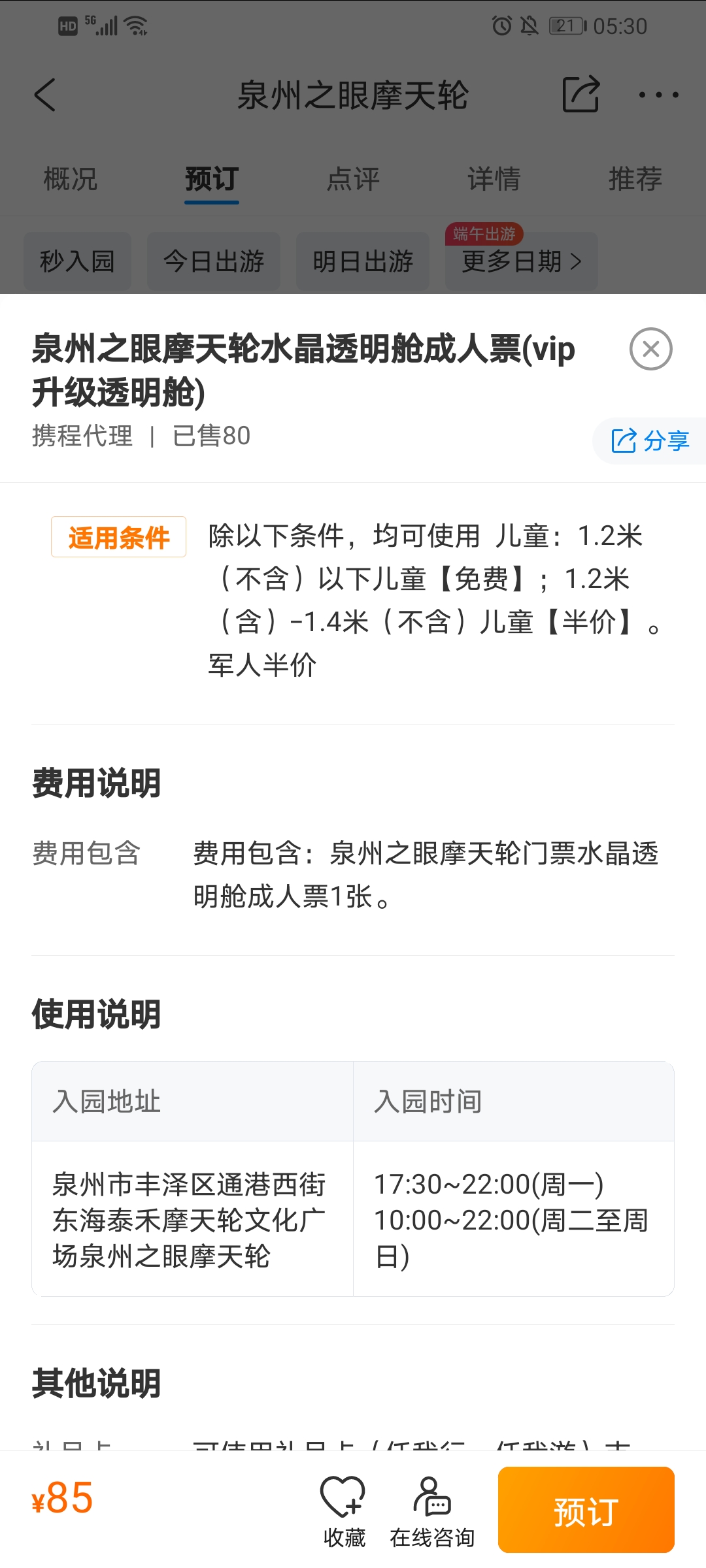Open 更多日期 date options
706x1568 pixels.
[x=521, y=261]
